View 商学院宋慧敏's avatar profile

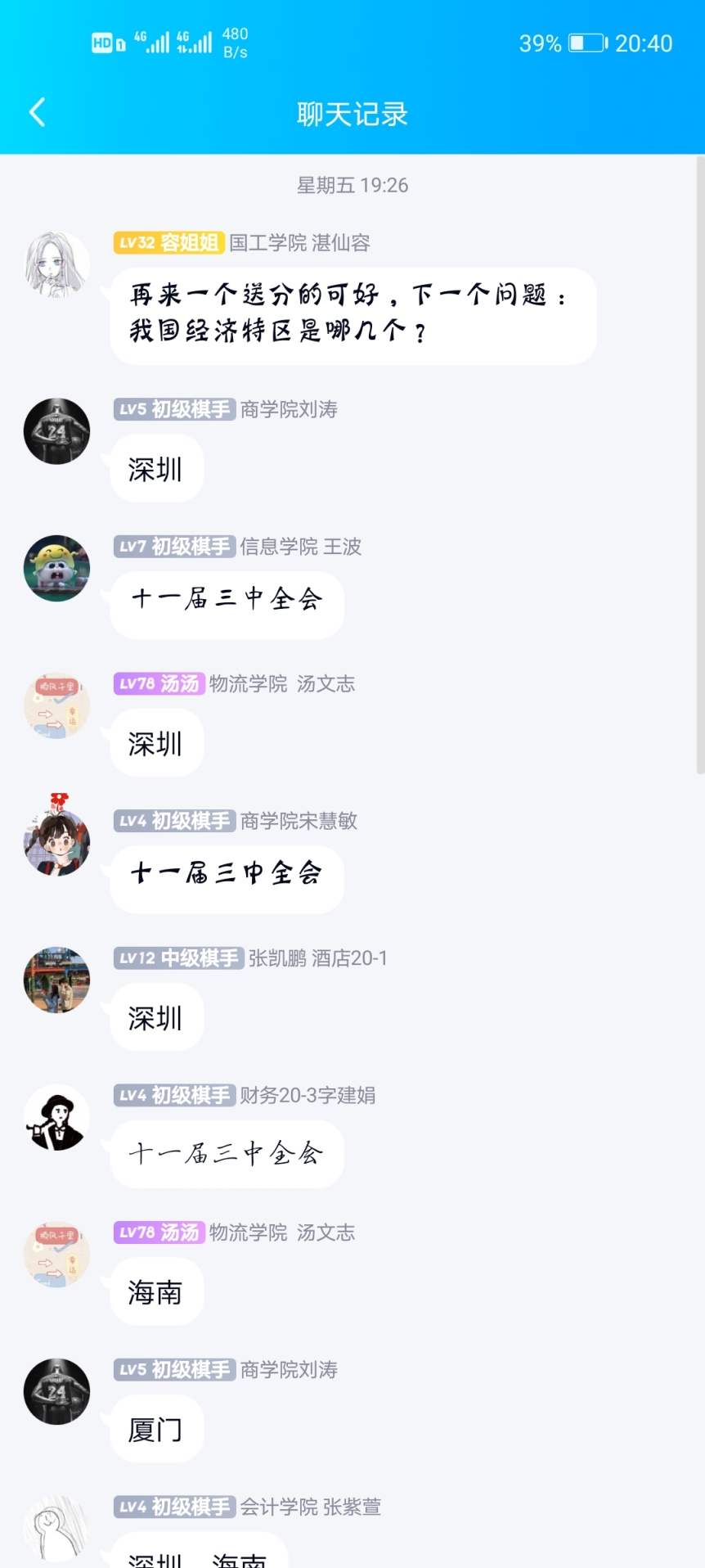coord(56,841)
